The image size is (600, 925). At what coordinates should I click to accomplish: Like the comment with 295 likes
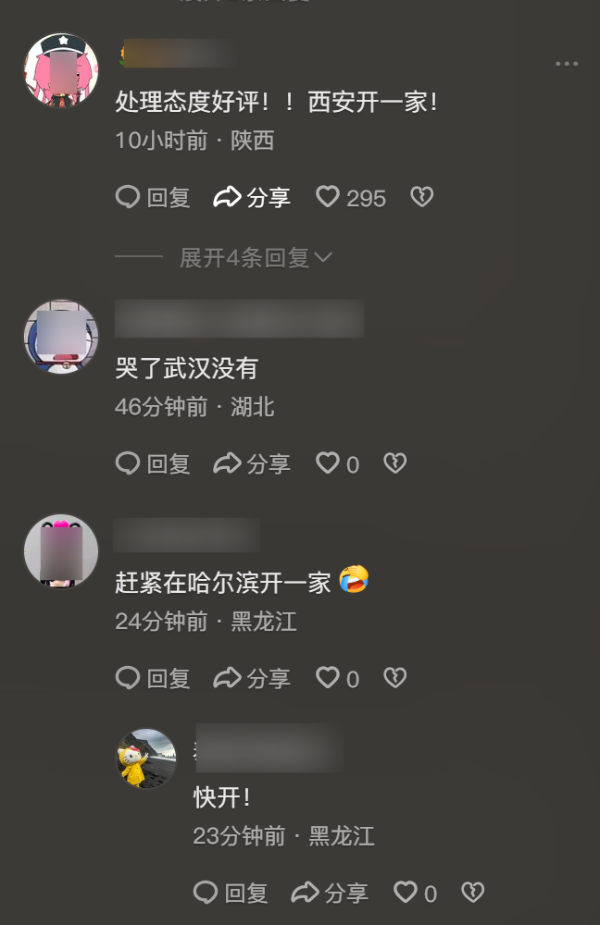pyautogui.click(x=328, y=198)
